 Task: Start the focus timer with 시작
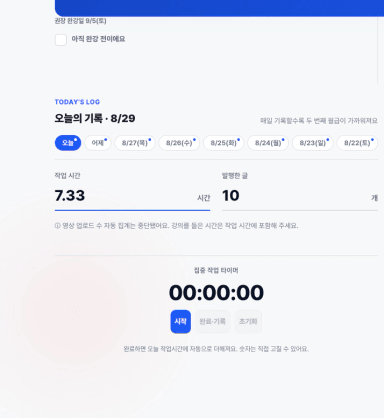(181, 322)
